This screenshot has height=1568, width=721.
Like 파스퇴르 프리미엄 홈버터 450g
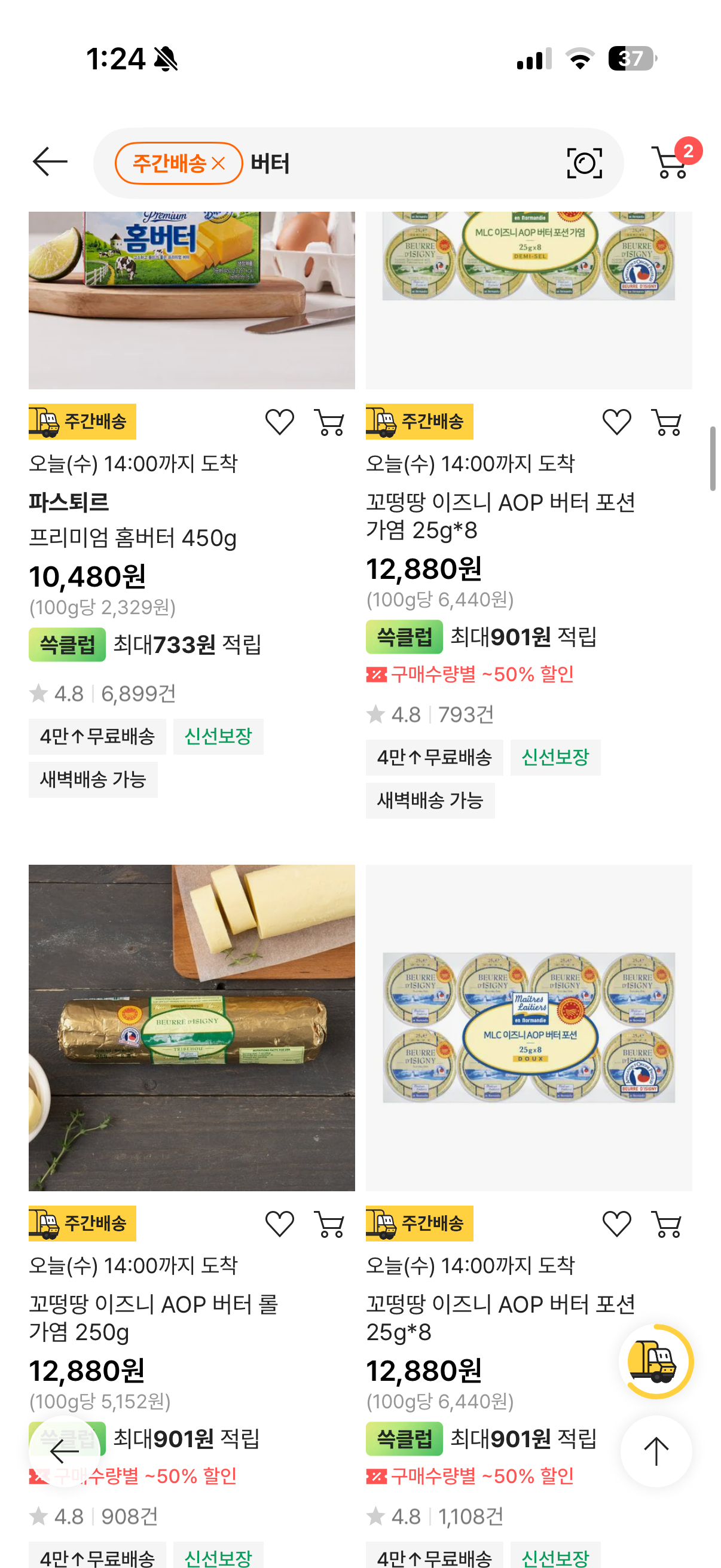(279, 422)
